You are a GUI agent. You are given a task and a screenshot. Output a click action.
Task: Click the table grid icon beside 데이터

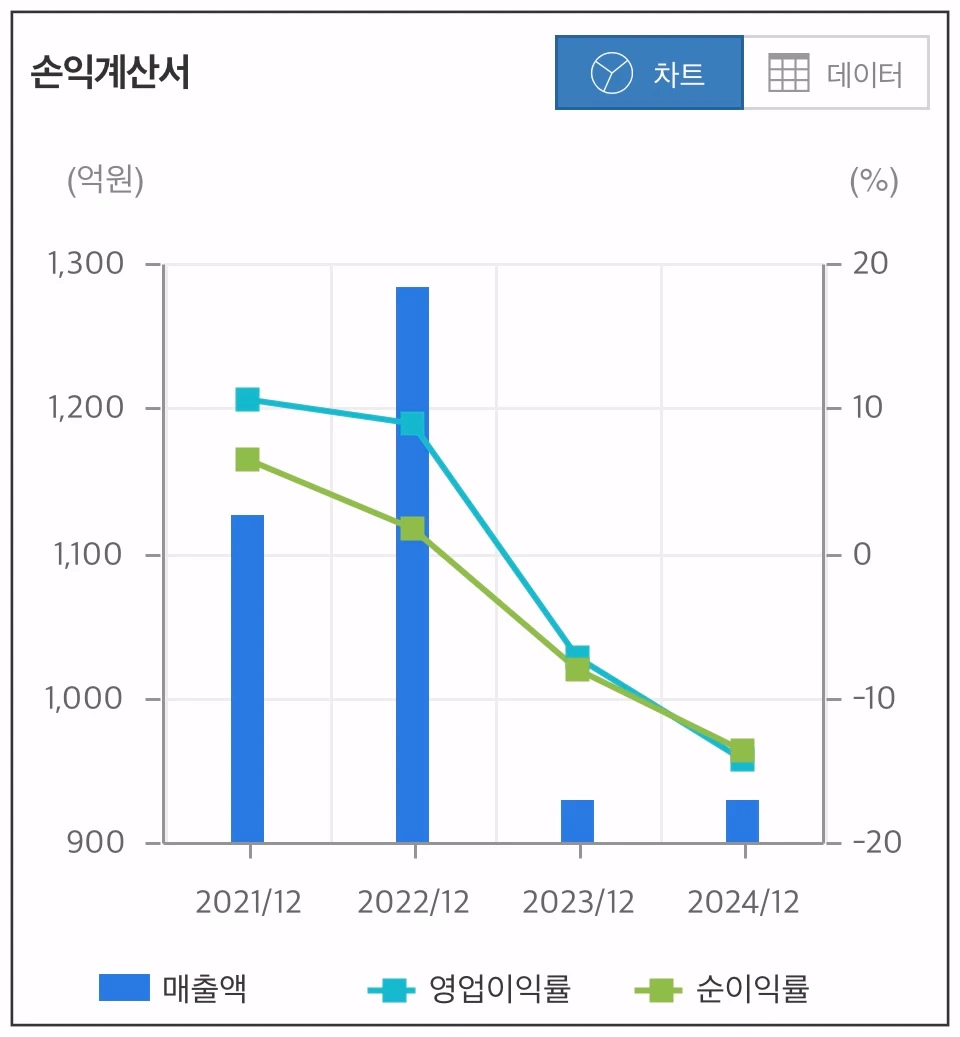coord(787,72)
